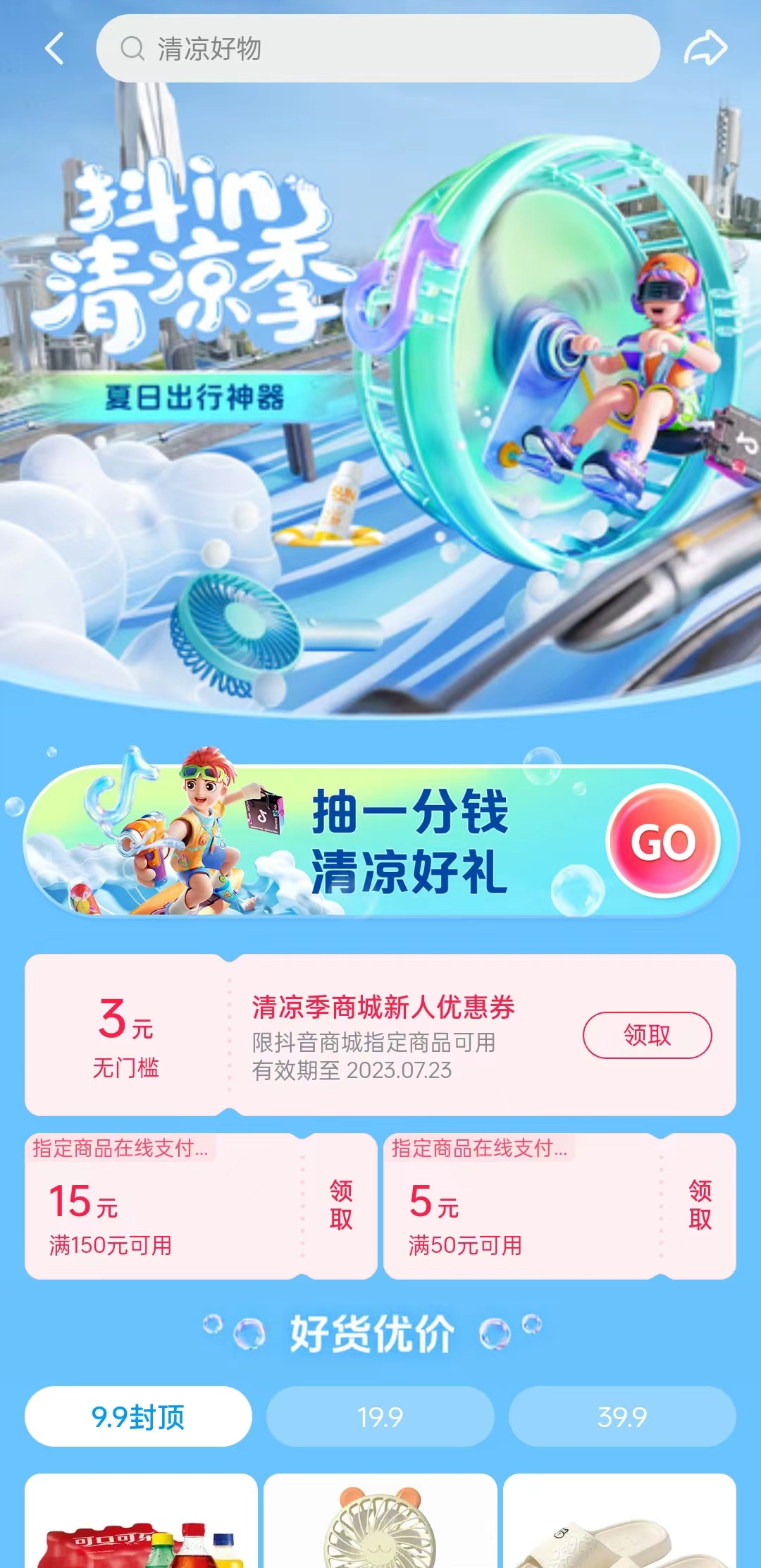The height and width of the screenshot is (1568, 761).
Task: Switch to the 19.9 price tab
Action: (380, 1416)
